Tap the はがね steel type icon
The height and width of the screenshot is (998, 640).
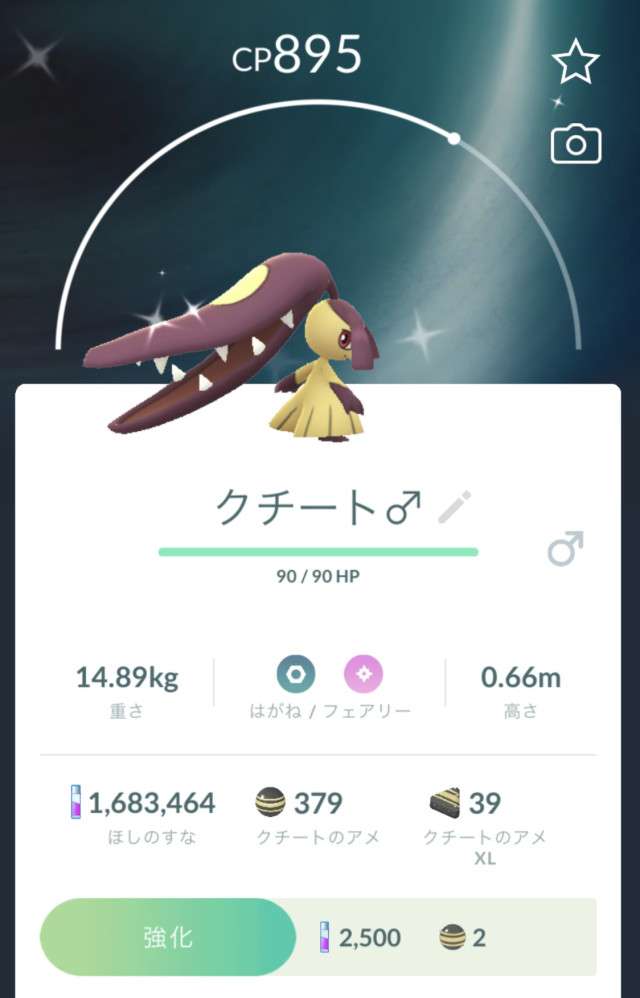point(296,675)
